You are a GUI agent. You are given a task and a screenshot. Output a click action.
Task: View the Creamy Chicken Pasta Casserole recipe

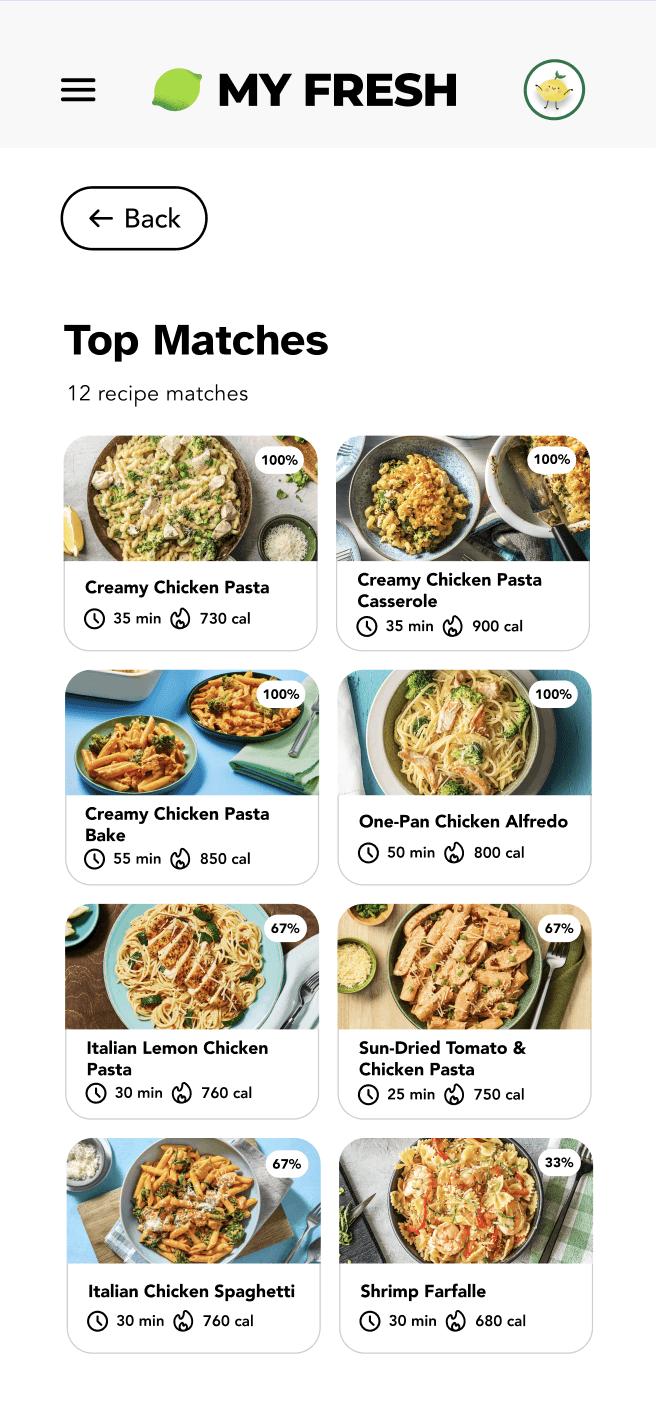[463, 543]
